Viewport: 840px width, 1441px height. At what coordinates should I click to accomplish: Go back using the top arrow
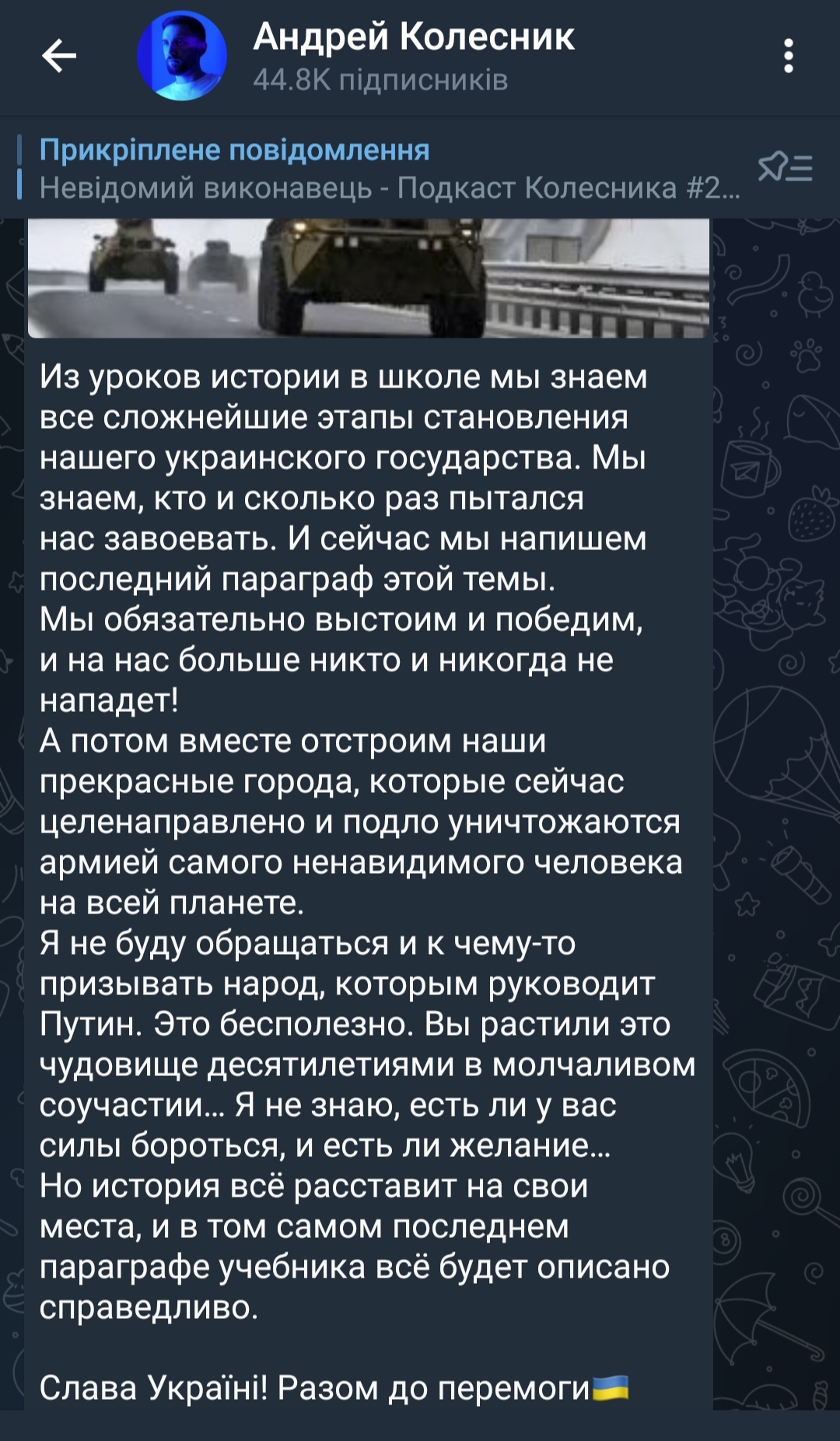(59, 56)
